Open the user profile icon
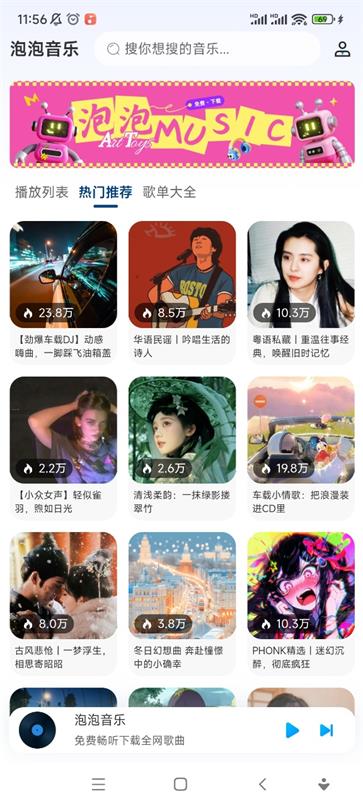 tap(342, 49)
